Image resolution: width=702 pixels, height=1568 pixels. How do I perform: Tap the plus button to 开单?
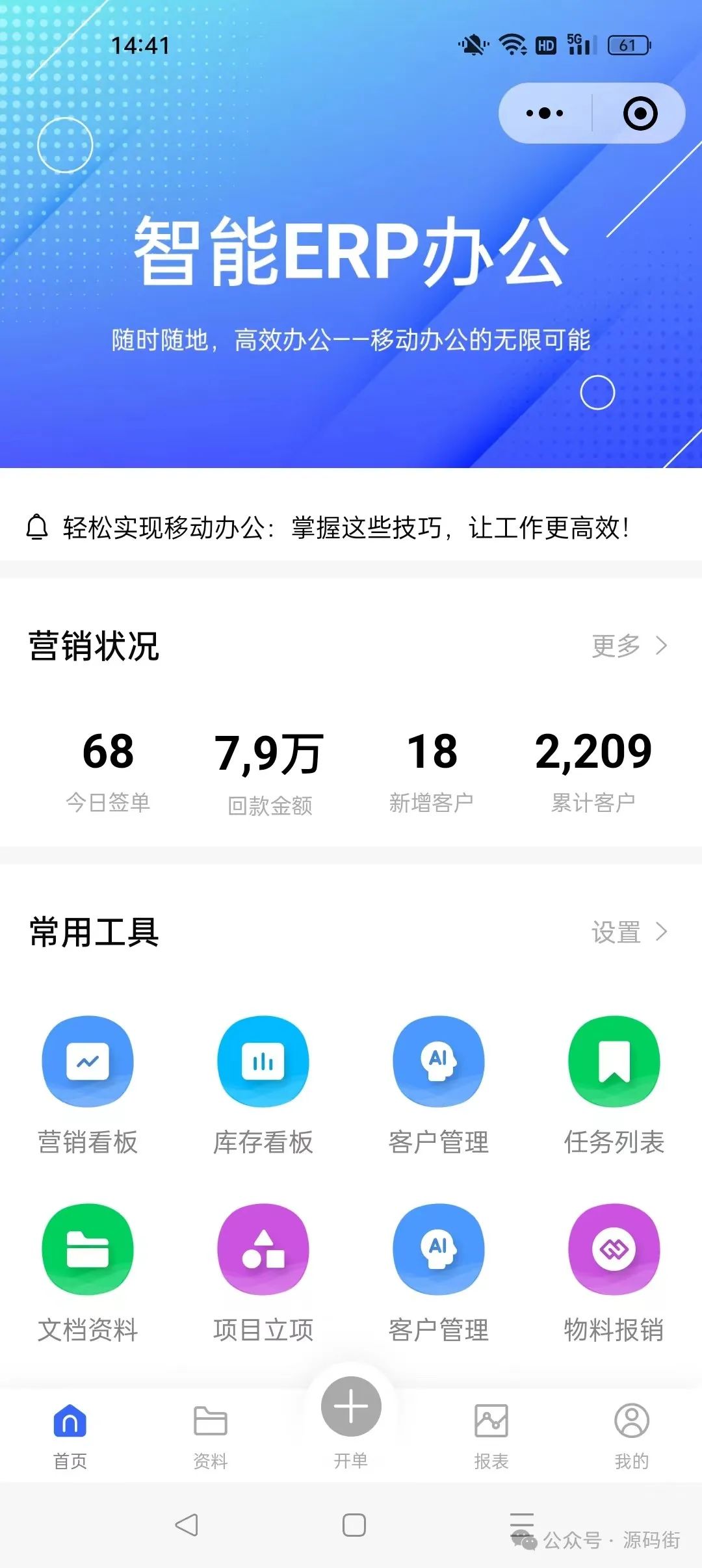click(350, 1406)
